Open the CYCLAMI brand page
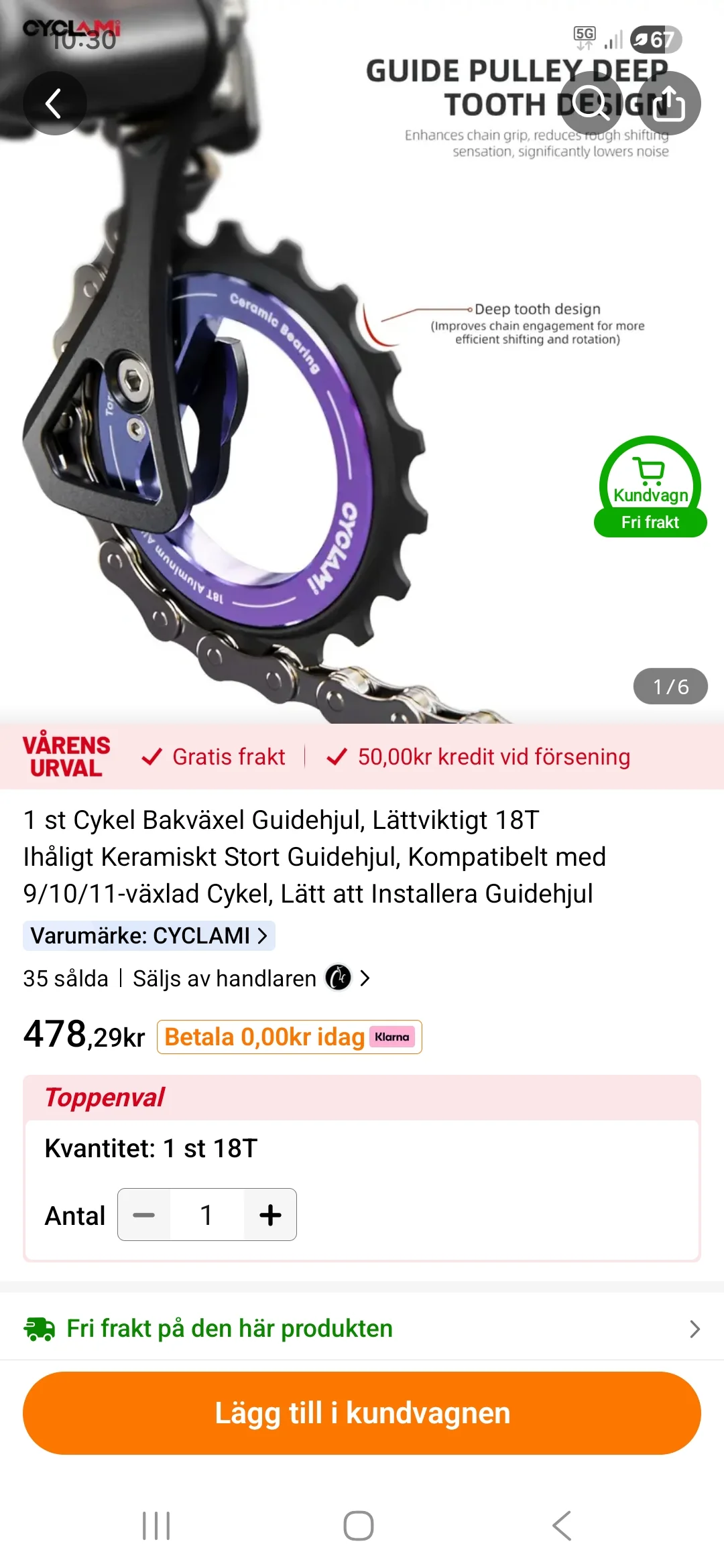Screen dimensions: 724x1568 coord(149,935)
